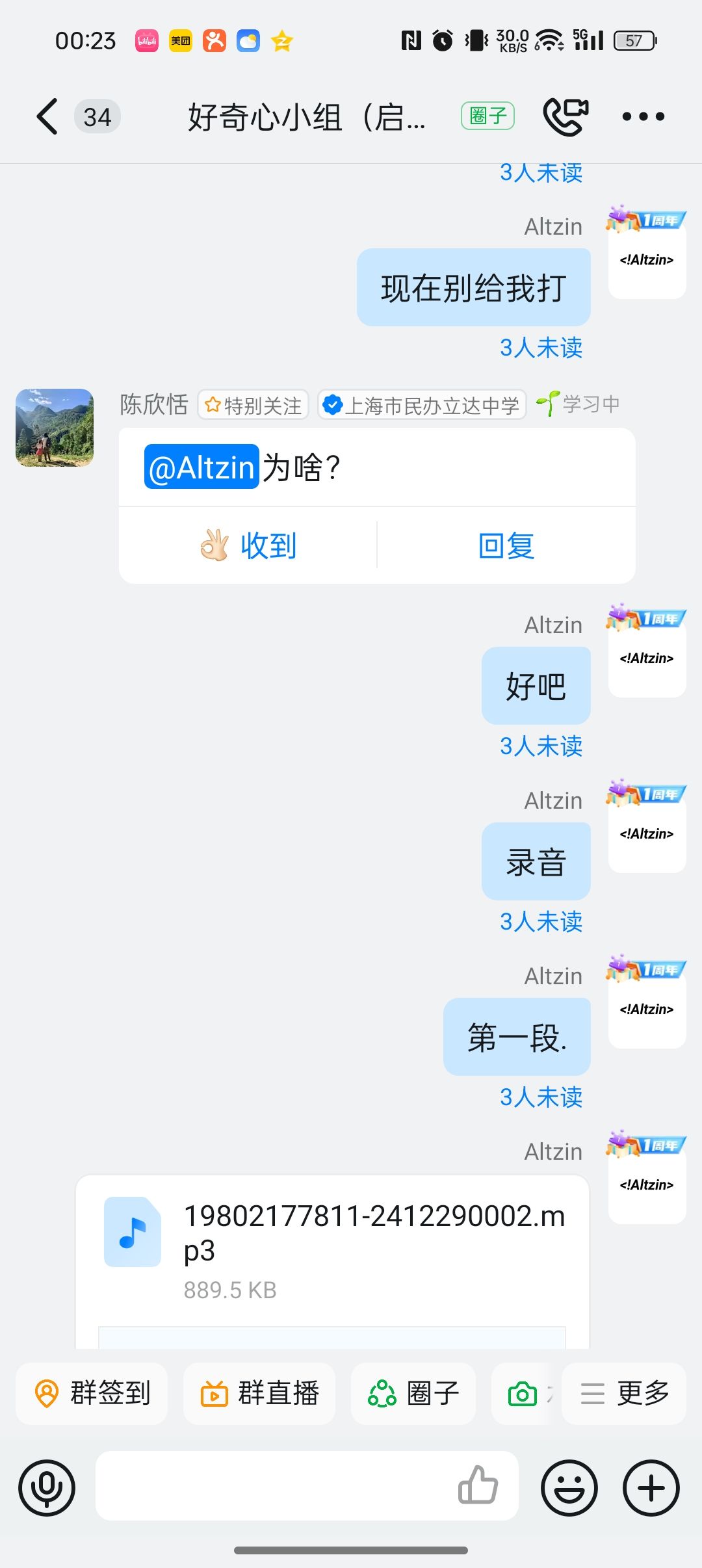This screenshot has width=702, height=1568.
Task: Tap 收到 on 陈欣恬's message
Action: click(x=248, y=545)
